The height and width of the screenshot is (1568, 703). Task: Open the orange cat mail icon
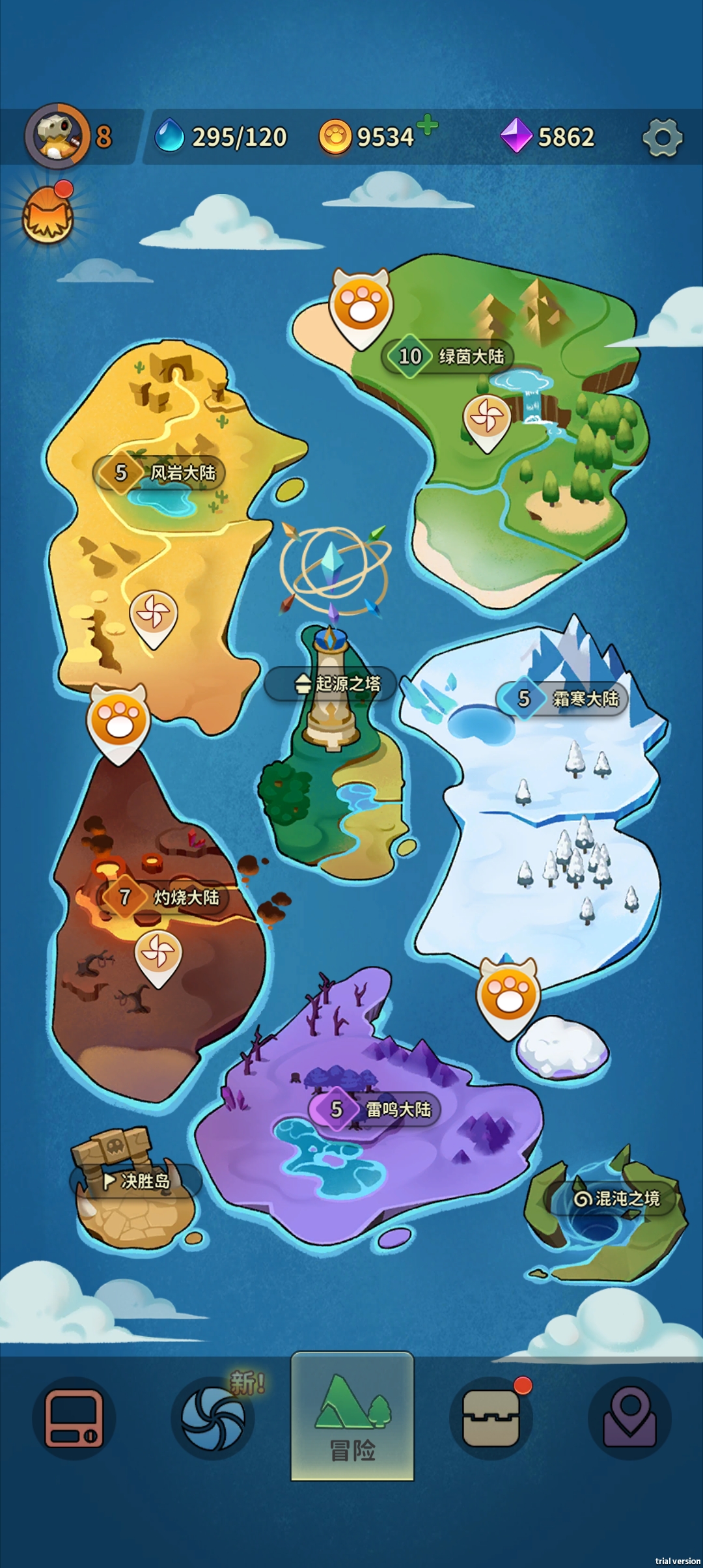(49, 217)
